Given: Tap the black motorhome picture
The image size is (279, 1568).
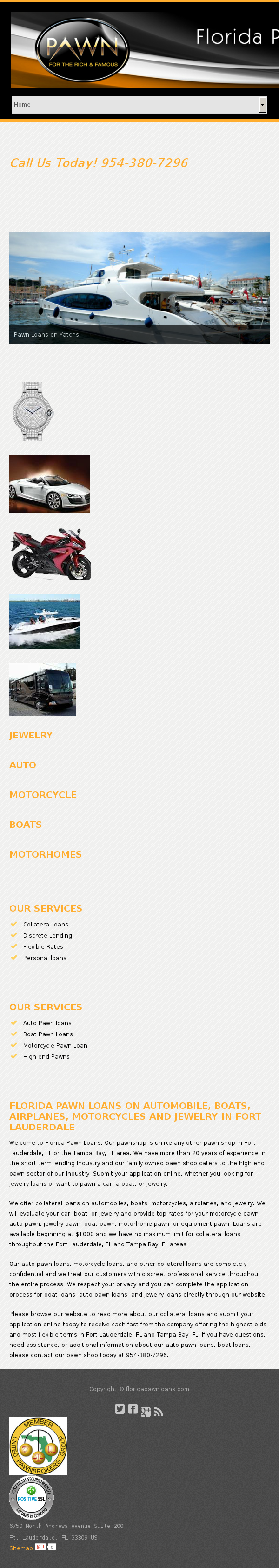Looking at the screenshot, I should (x=43, y=689).
